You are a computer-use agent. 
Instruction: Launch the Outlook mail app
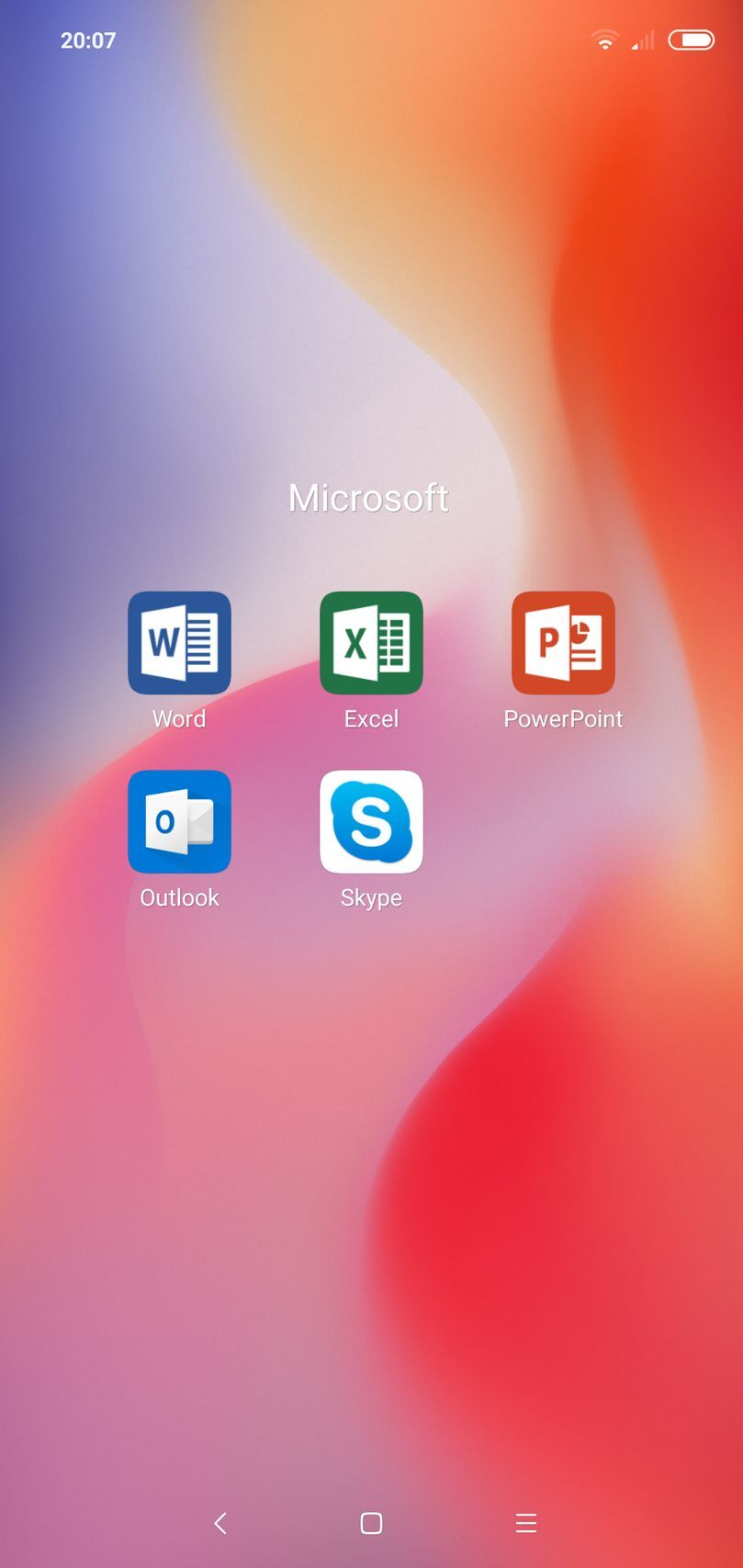click(179, 821)
